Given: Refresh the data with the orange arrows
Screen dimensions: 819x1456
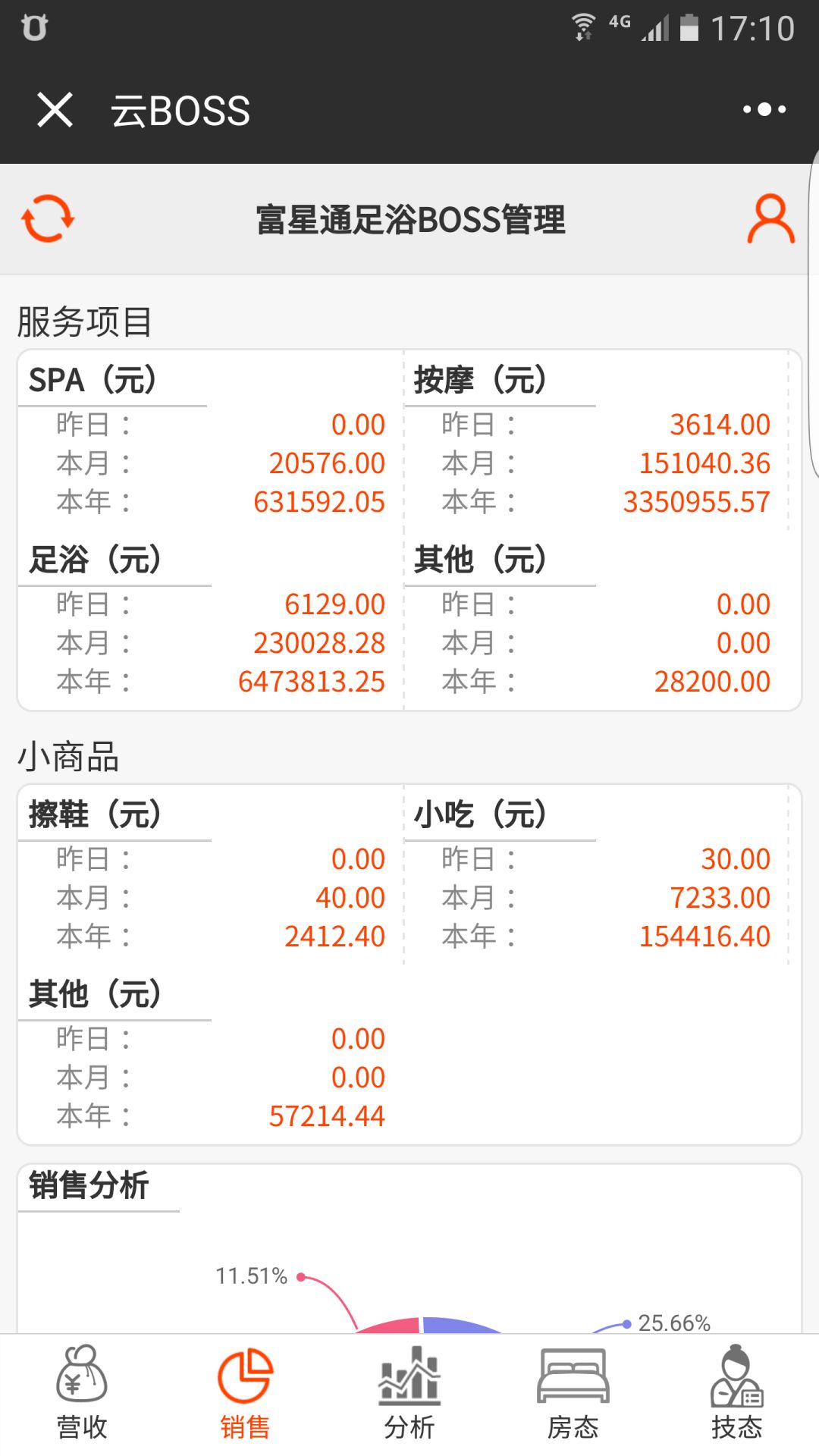Looking at the screenshot, I should click(48, 219).
